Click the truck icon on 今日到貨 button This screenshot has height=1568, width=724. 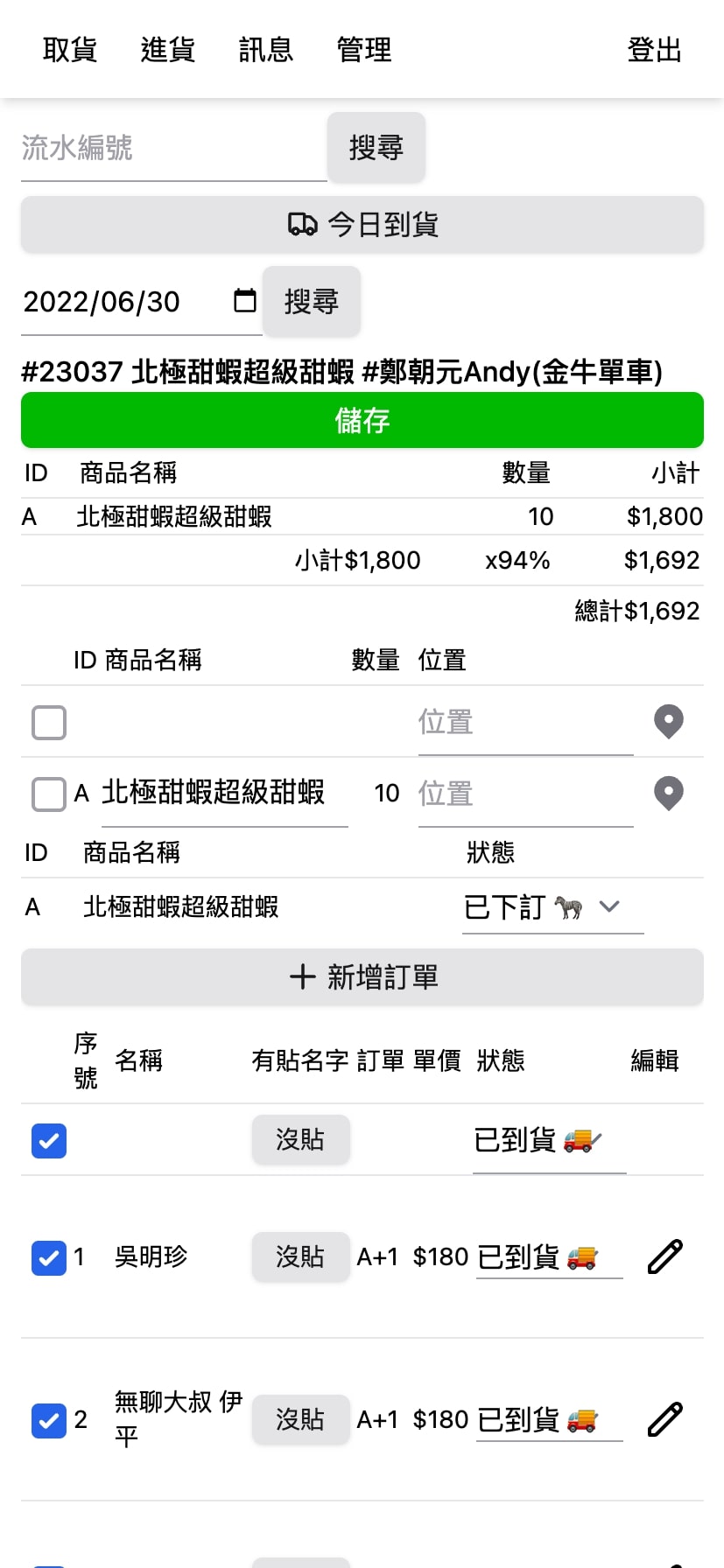pyautogui.click(x=304, y=224)
